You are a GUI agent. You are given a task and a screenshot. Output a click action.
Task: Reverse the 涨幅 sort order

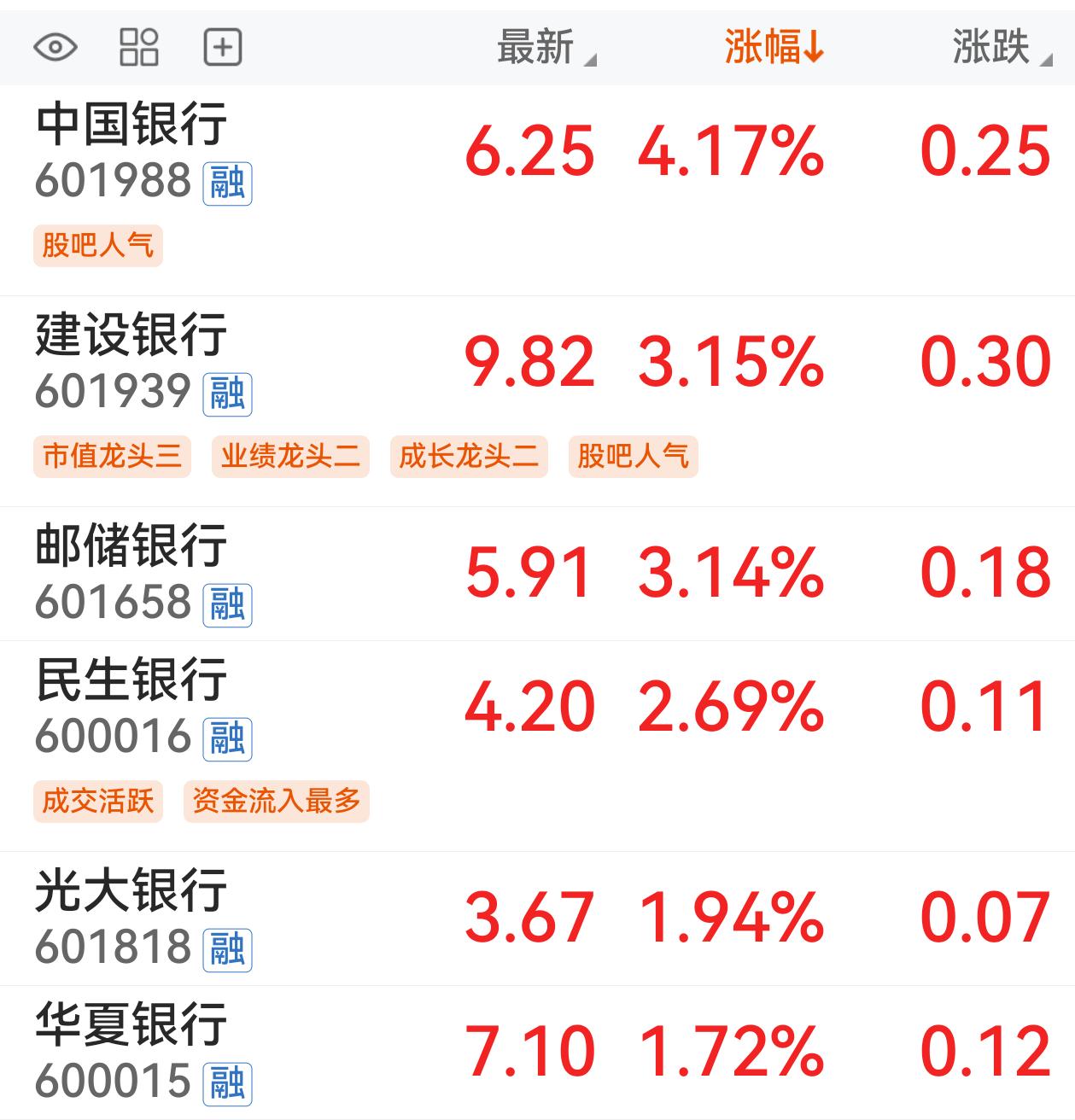click(x=774, y=47)
